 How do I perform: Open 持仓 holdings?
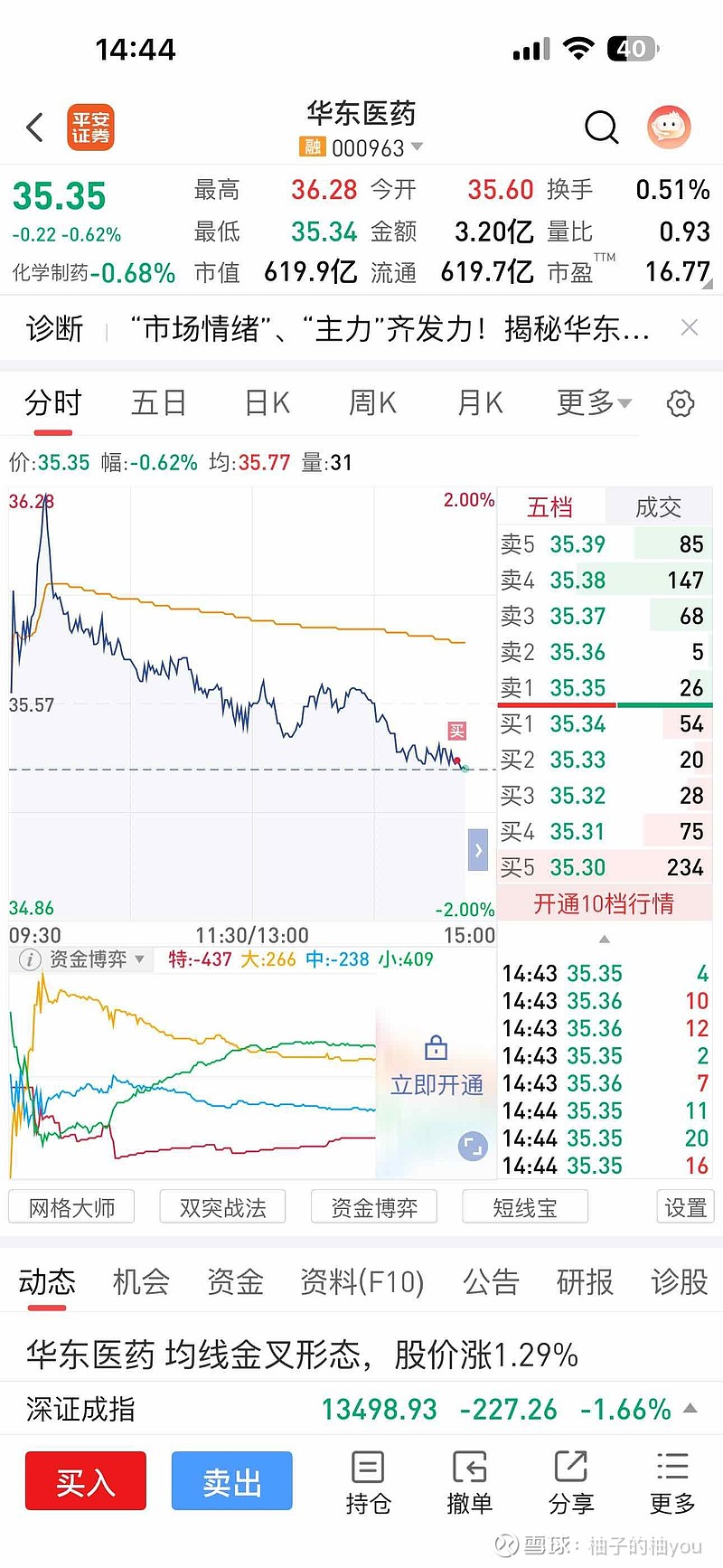click(368, 1483)
